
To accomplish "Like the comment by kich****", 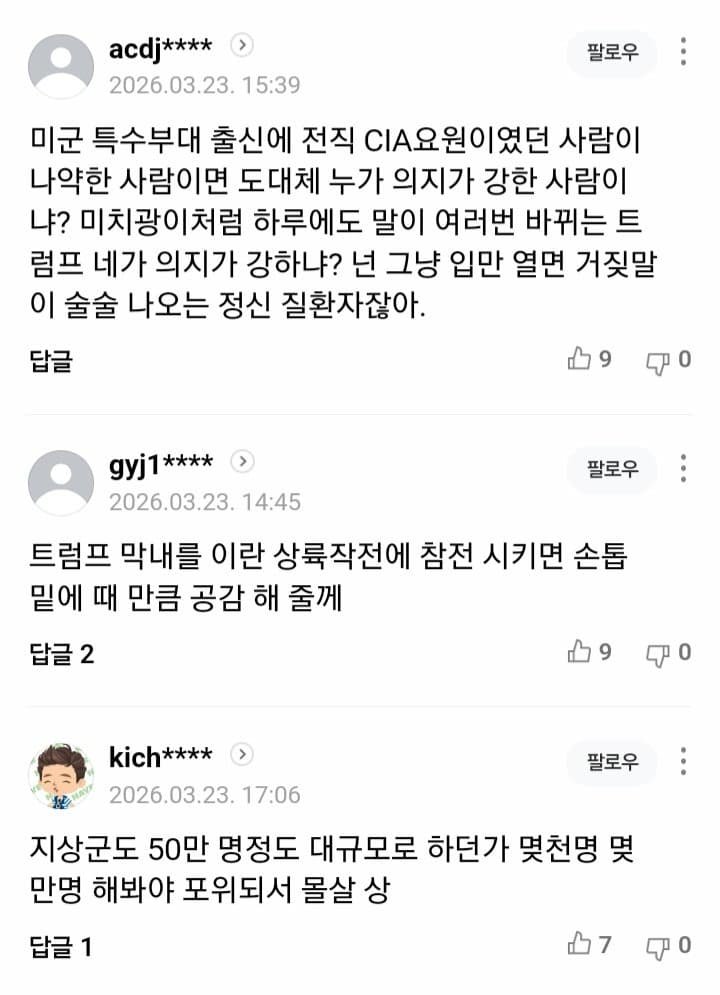I will click(580, 945).
